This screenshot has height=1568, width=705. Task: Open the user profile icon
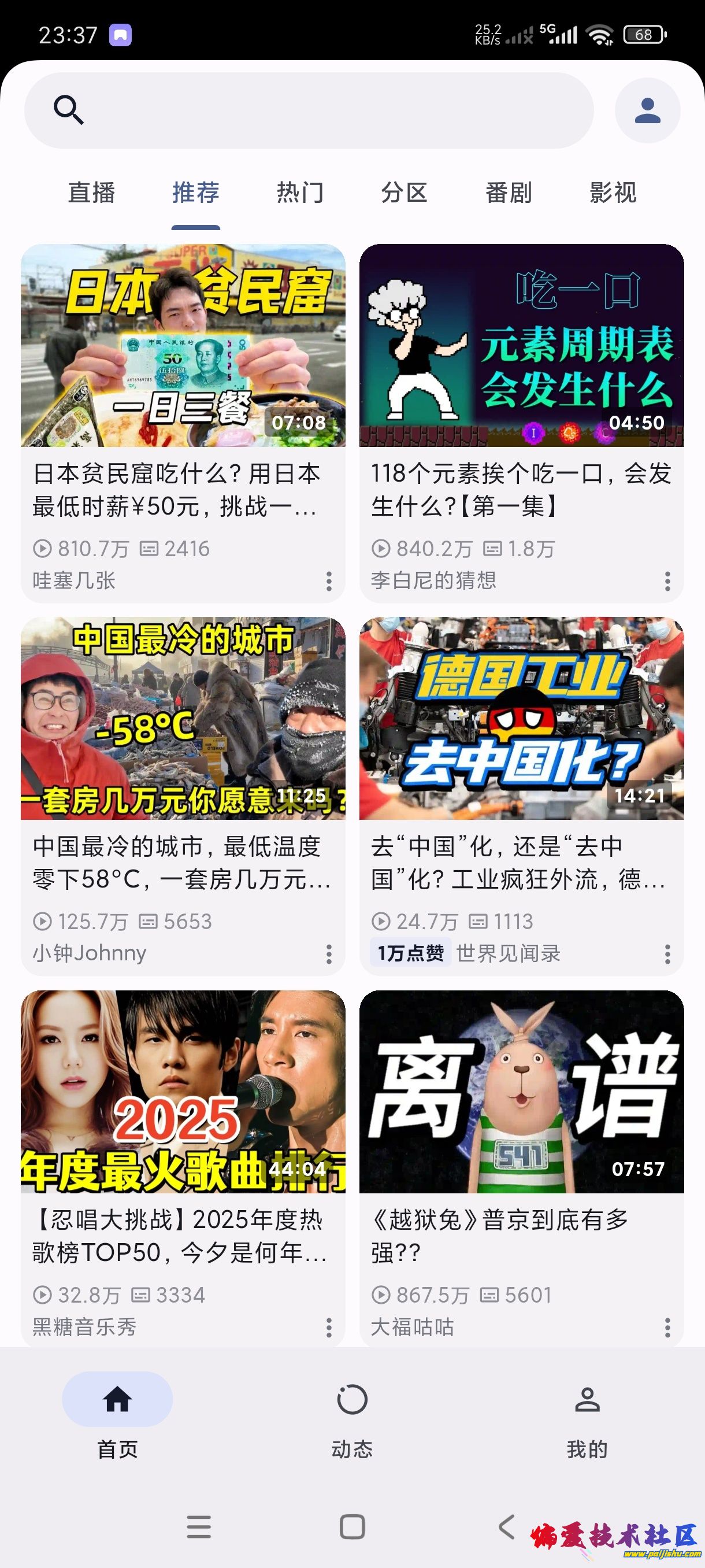click(647, 110)
